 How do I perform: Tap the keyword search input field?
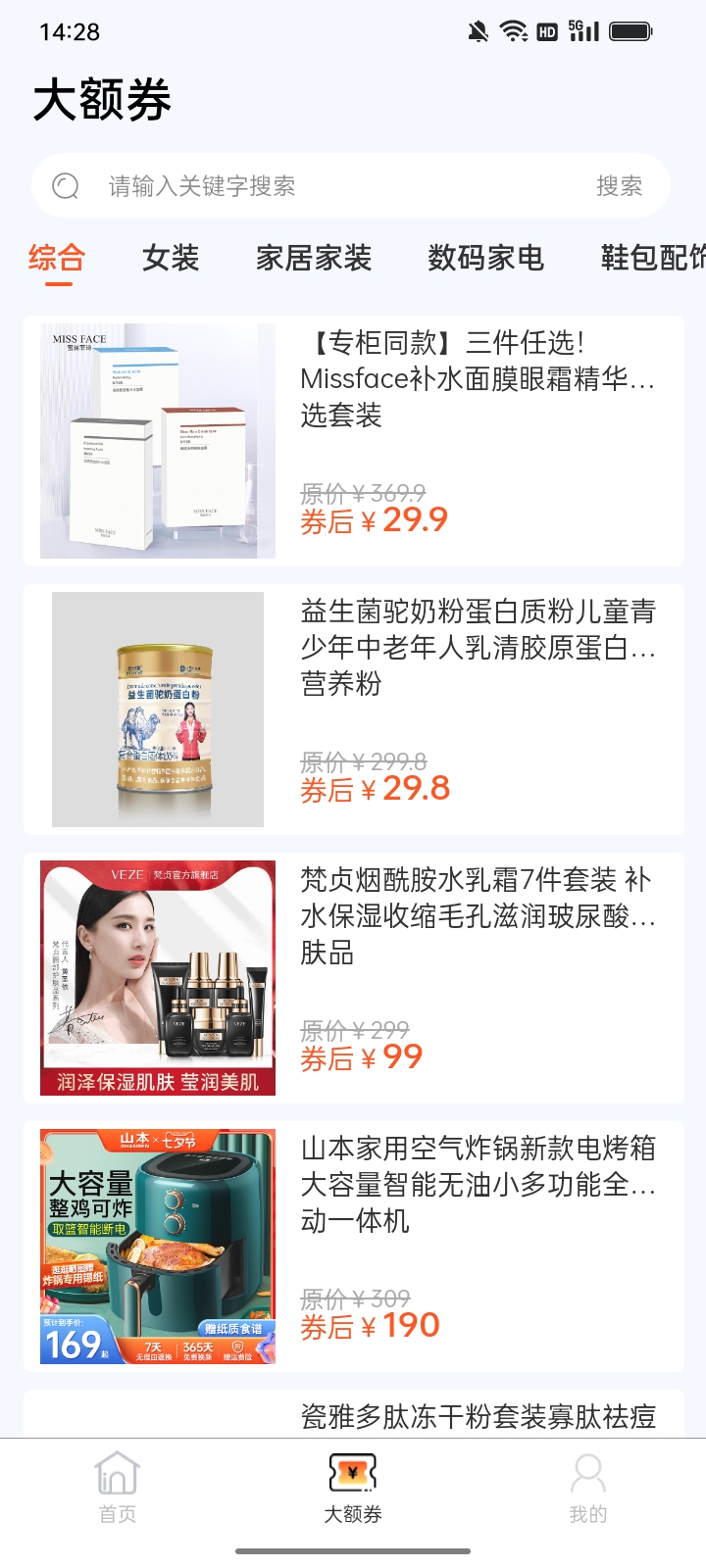coord(294,184)
